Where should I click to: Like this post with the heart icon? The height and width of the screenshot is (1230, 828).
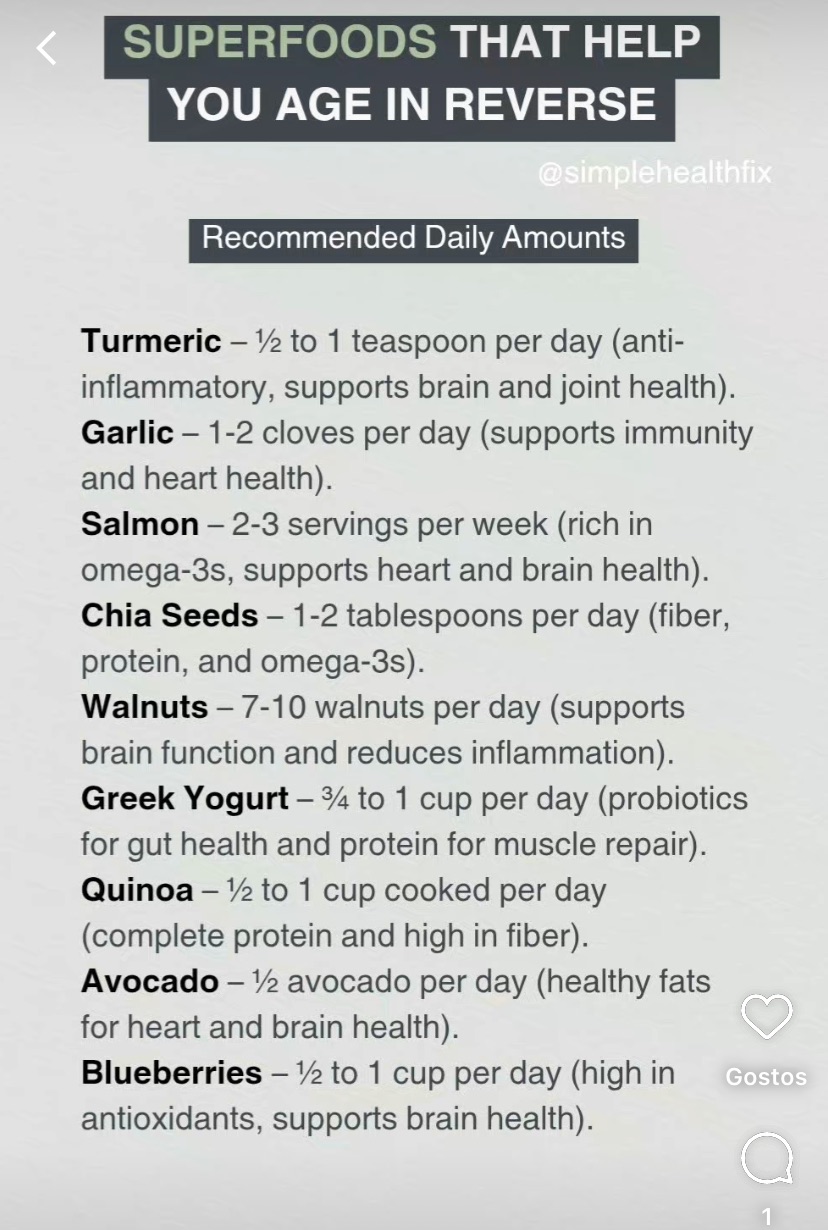[766, 1019]
